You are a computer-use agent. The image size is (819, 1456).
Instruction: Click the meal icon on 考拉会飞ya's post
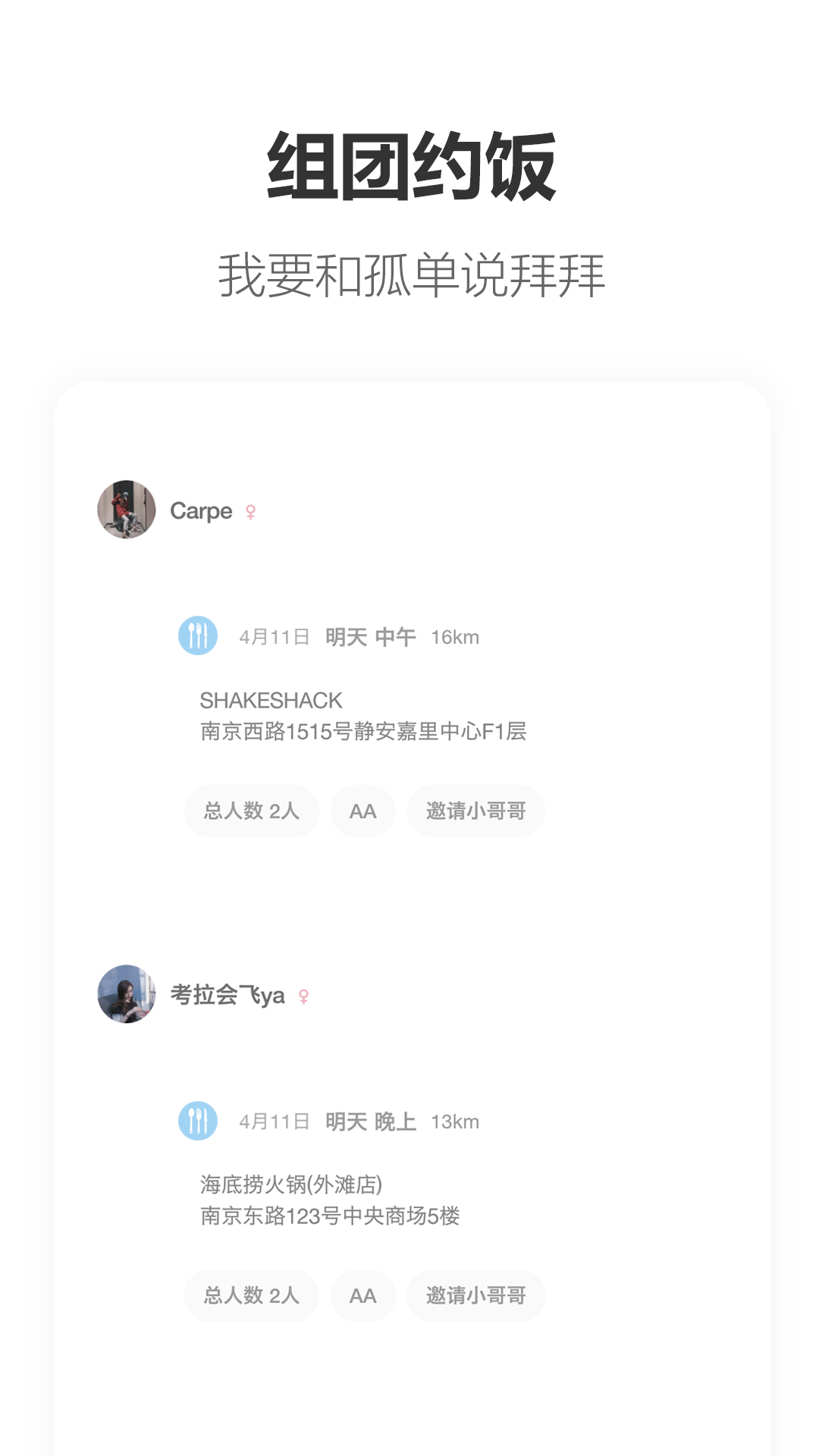pos(197,1121)
